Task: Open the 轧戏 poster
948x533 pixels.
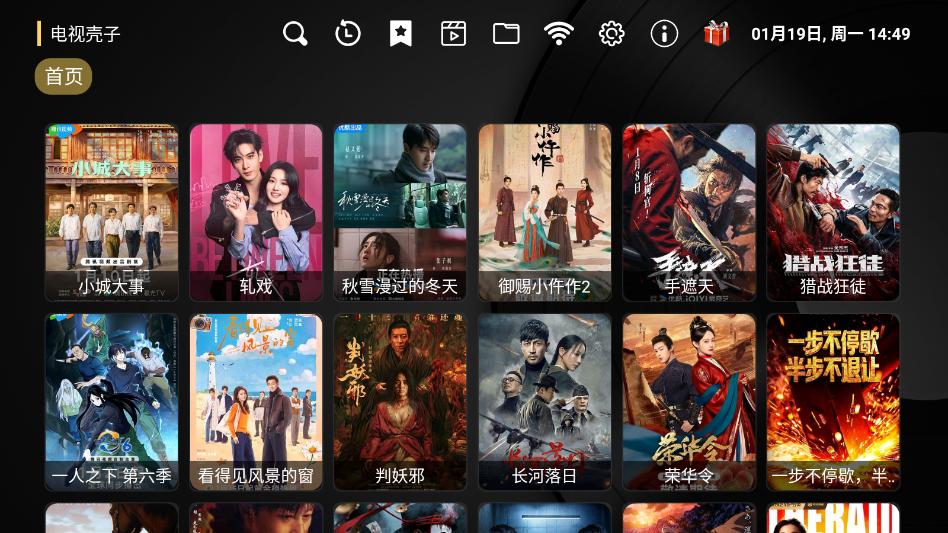Action: pyautogui.click(x=256, y=212)
